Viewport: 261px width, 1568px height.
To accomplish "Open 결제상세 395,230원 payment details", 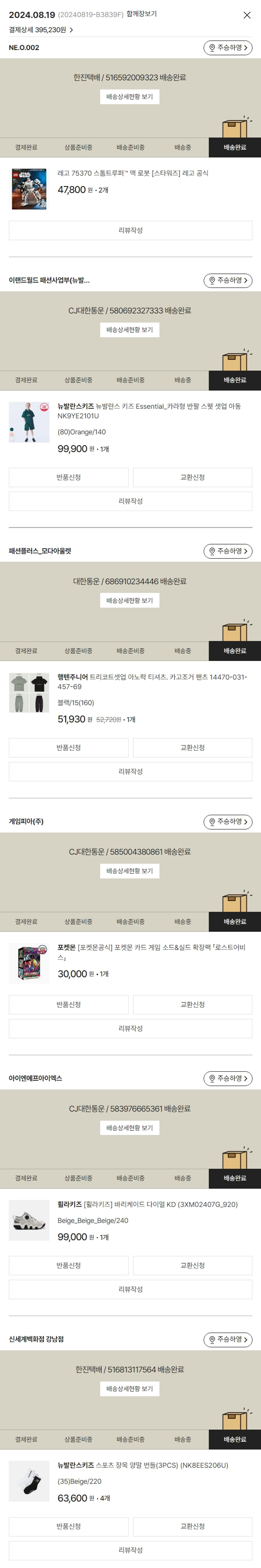I will (x=40, y=30).
